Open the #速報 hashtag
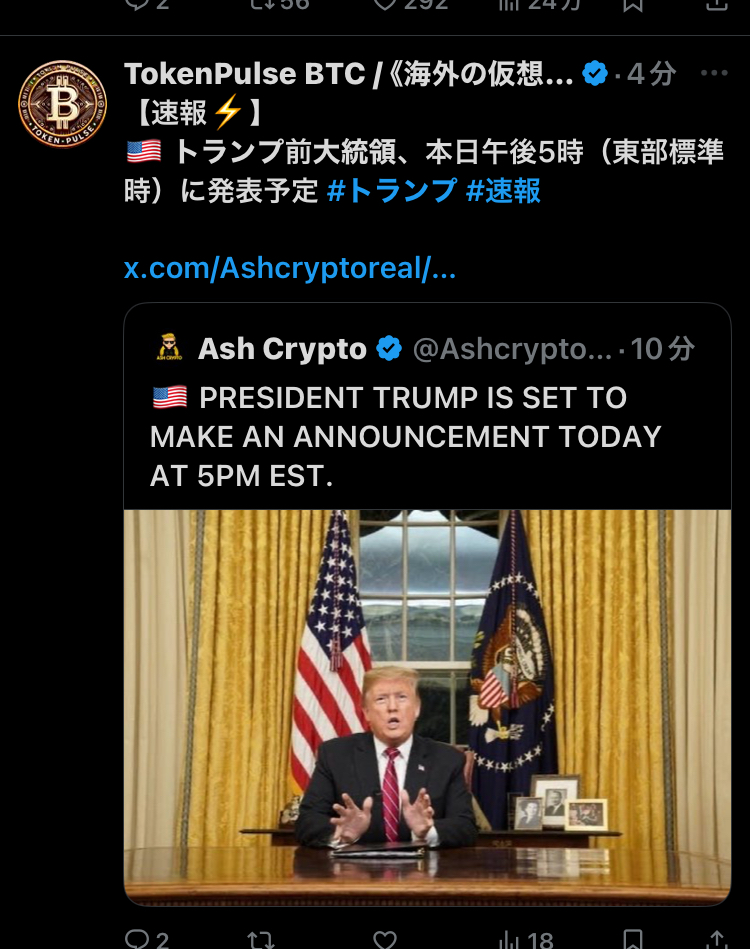Image resolution: width=750 pixels, height=949 pixels. tap(503, 190)
